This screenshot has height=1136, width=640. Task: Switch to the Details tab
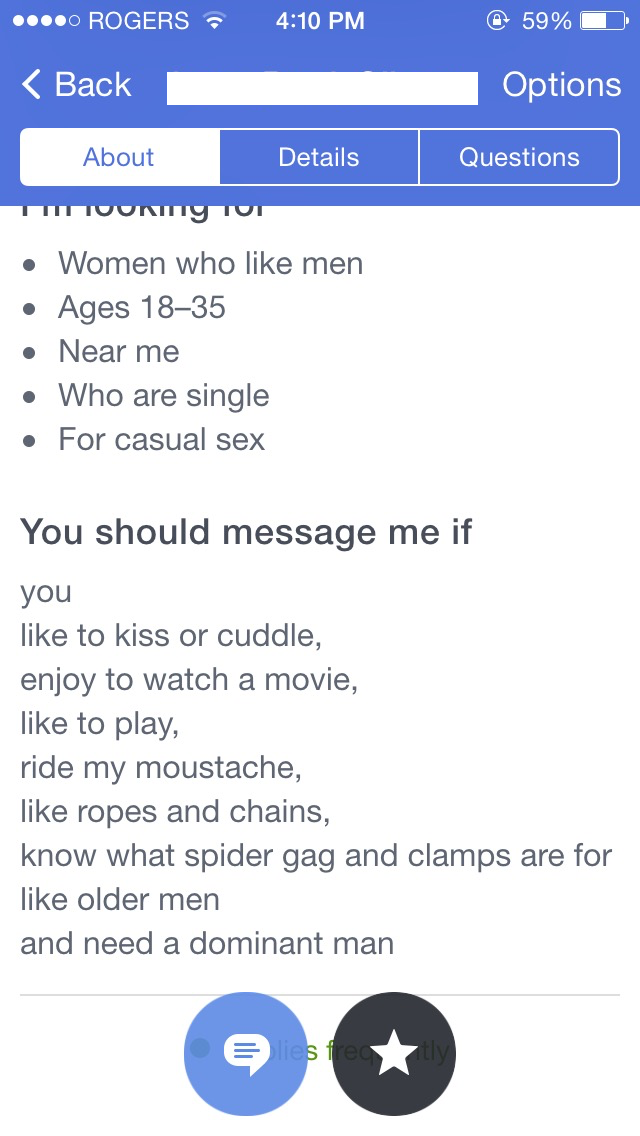coord(319,157)
